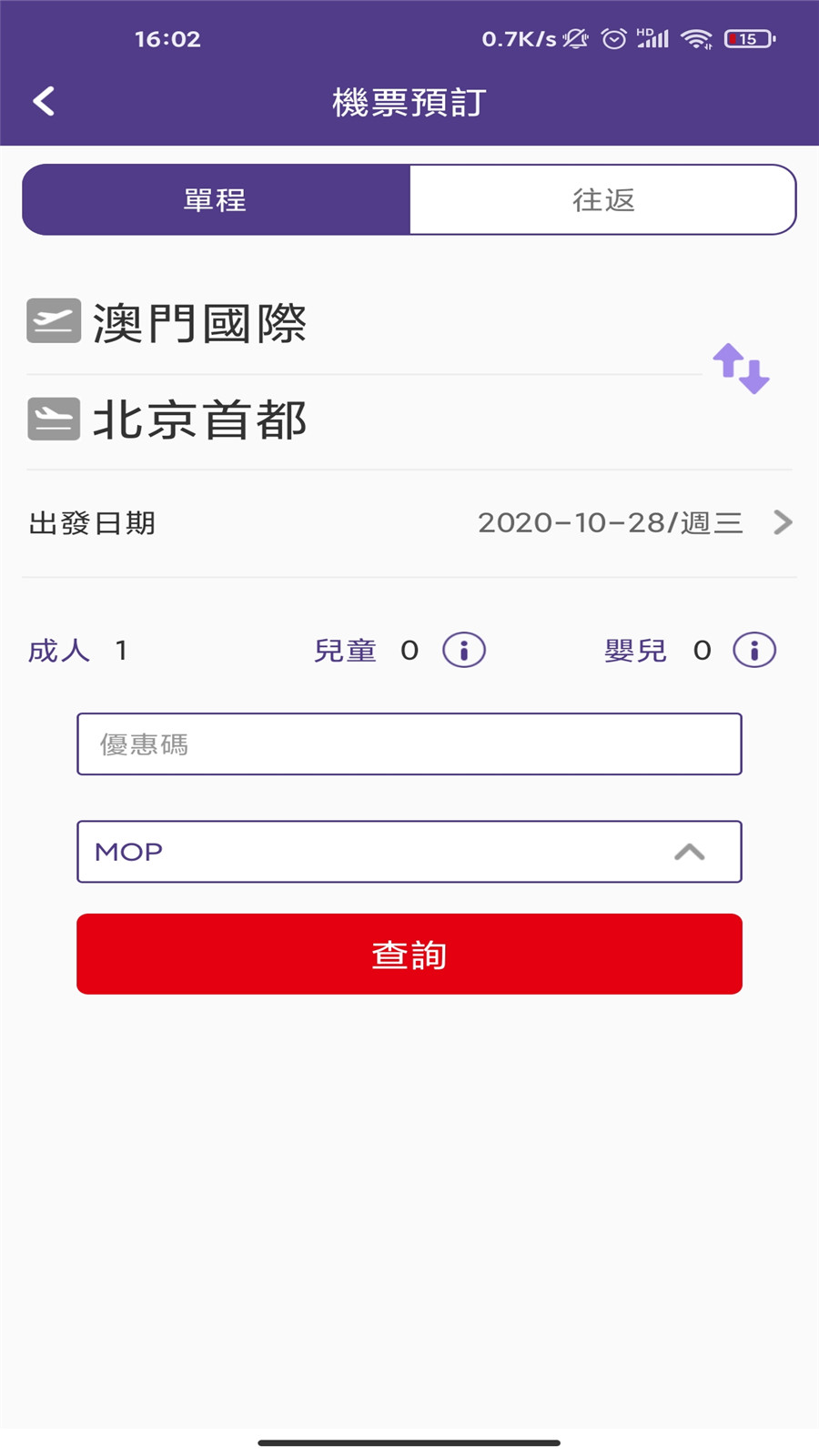Open the departure date picker via right chevron
The image size is (819, 1456).
[x=783, y=522]
